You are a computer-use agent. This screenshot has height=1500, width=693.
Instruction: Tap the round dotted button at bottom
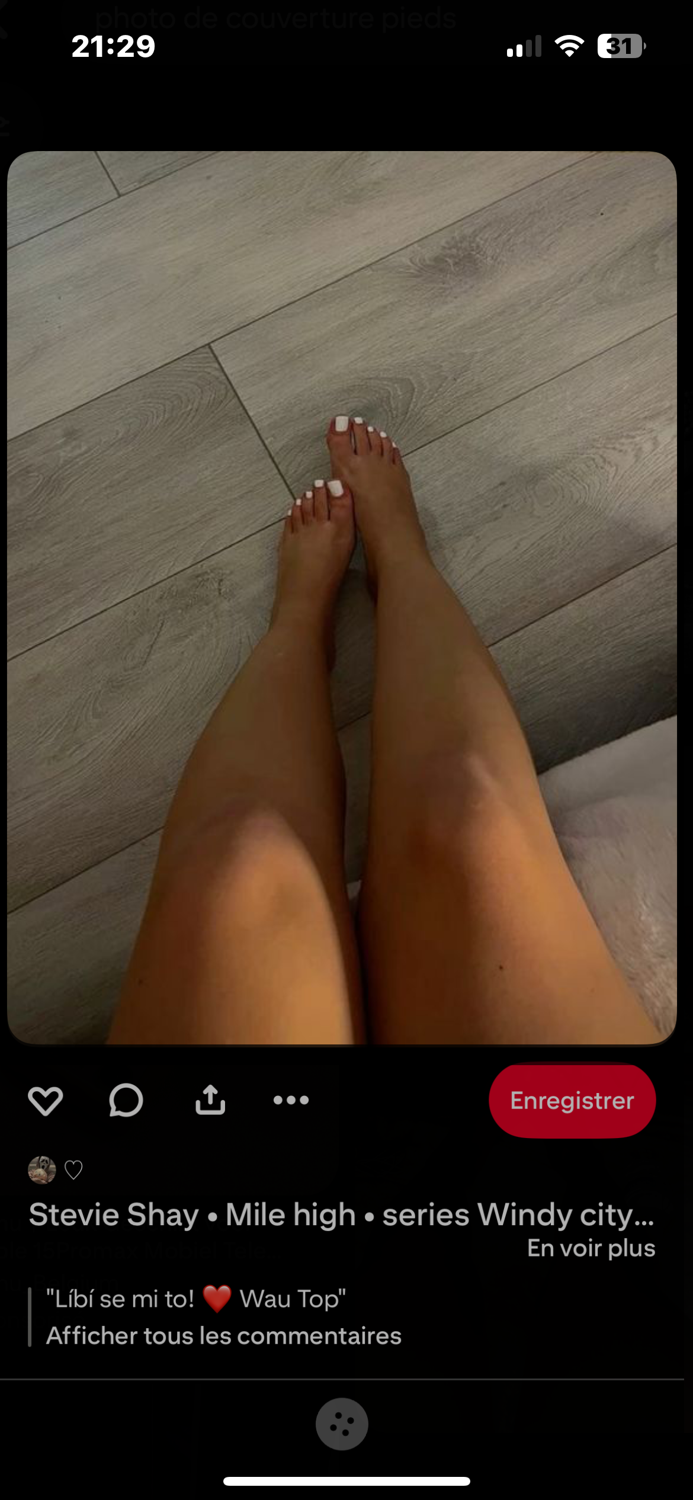tap(342, 1424)
